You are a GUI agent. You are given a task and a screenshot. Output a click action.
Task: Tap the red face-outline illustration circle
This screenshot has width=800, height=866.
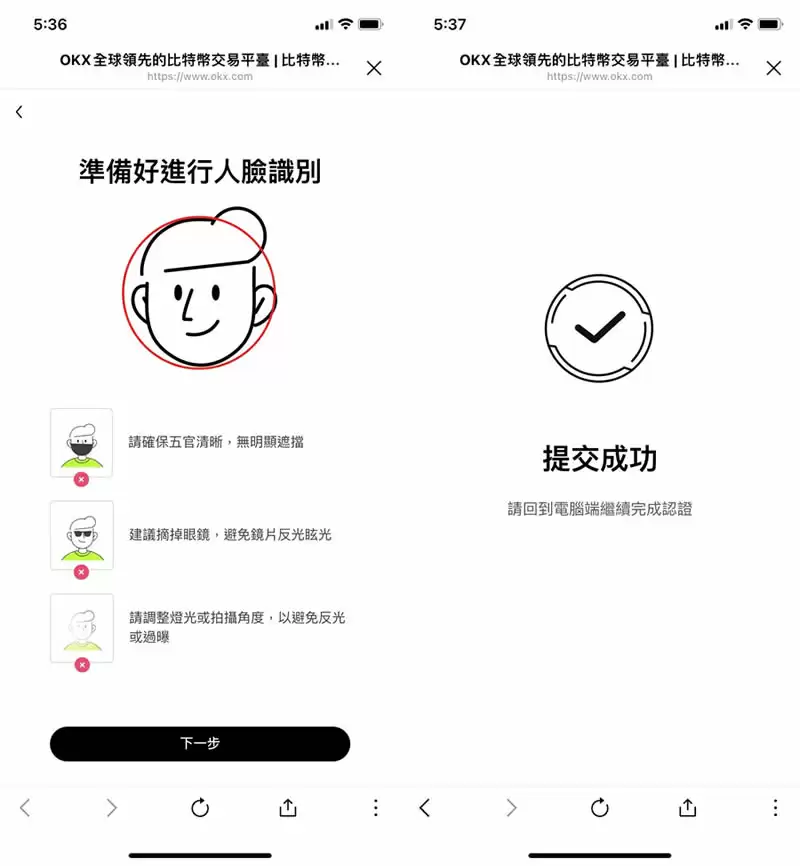click(x=200, y=290)
